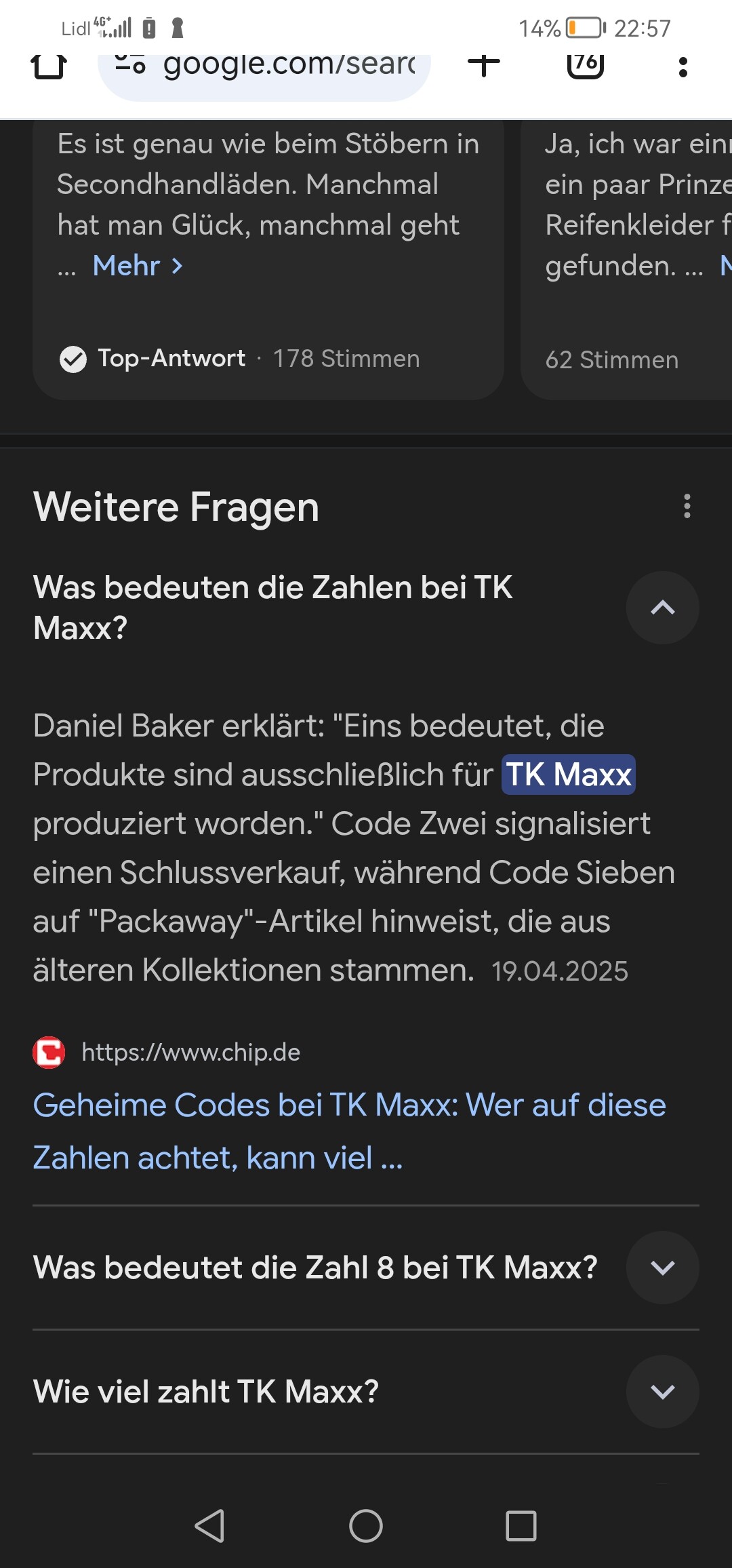732x1568 pixels.
Task: Open the browser home button
Action: pos(48,66)
